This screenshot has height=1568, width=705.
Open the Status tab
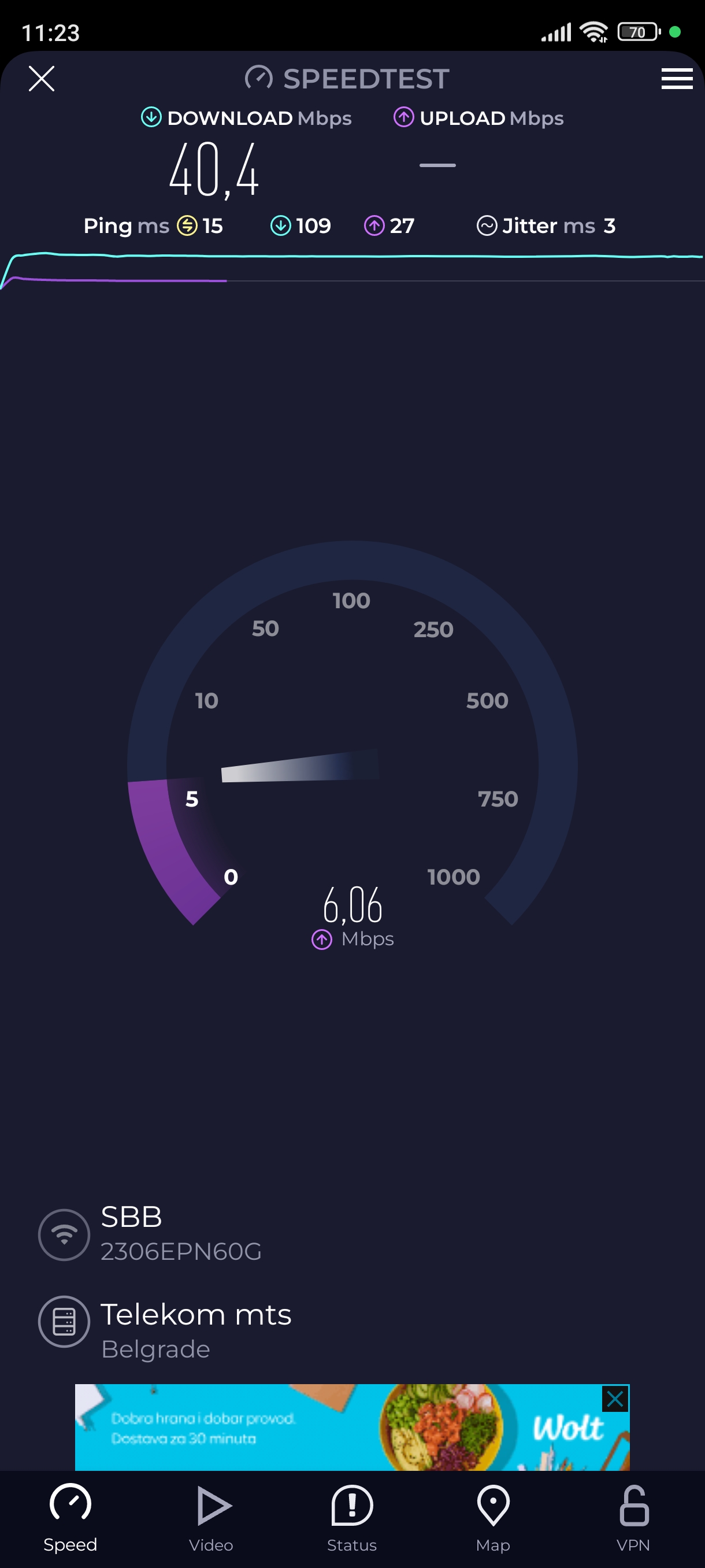351,1518
